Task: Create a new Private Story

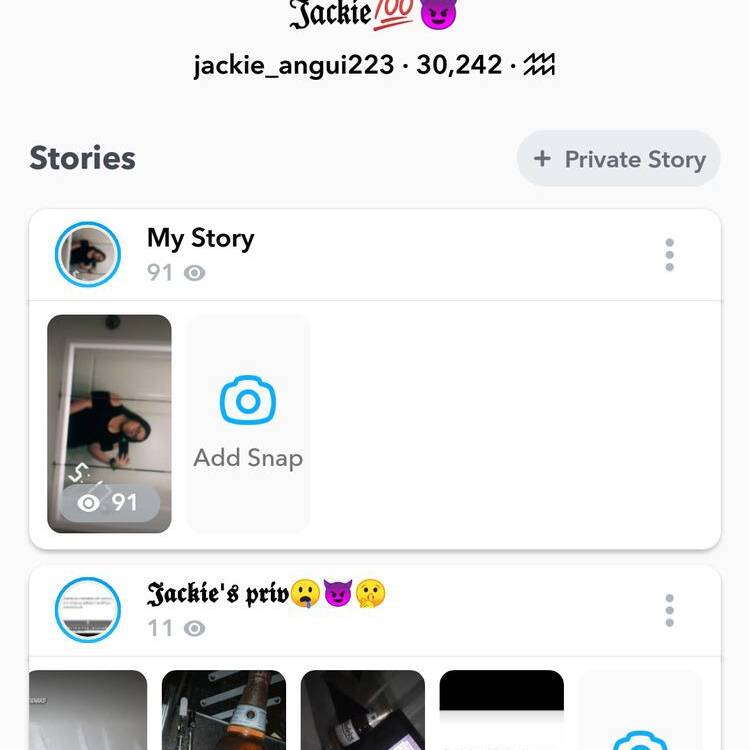Action: click(618, 159)
